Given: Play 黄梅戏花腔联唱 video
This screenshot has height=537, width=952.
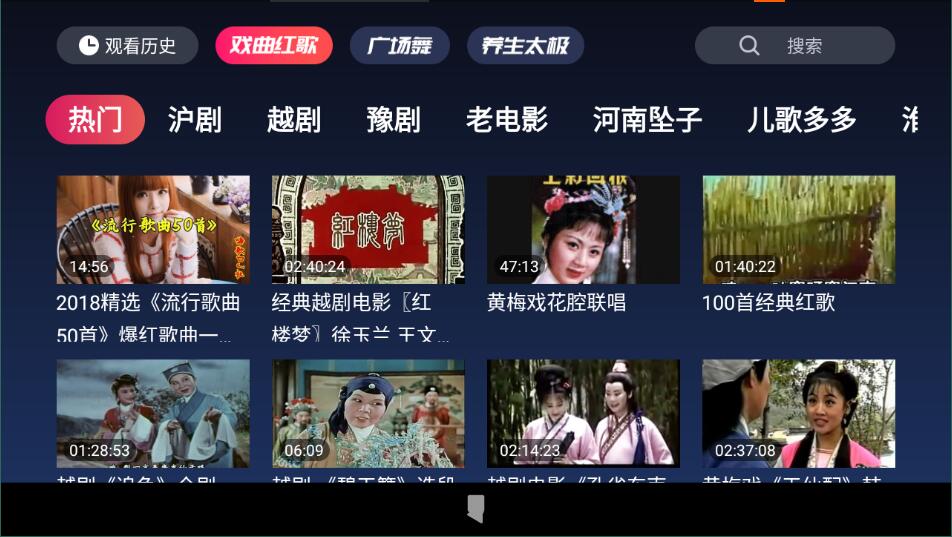Looking at the screenshot, I should click(583, 230).
